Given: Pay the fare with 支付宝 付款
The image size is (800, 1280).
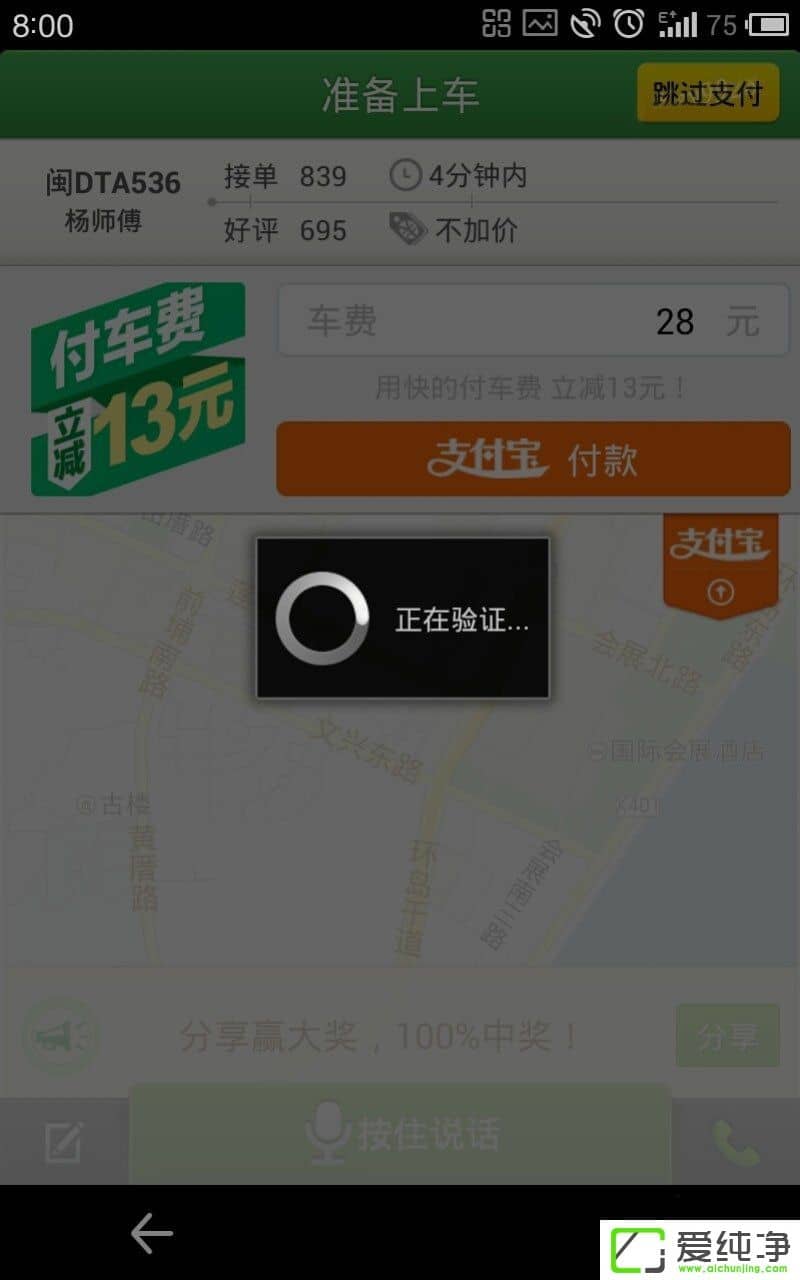Looking at the screenshot, I should (533, 459).
